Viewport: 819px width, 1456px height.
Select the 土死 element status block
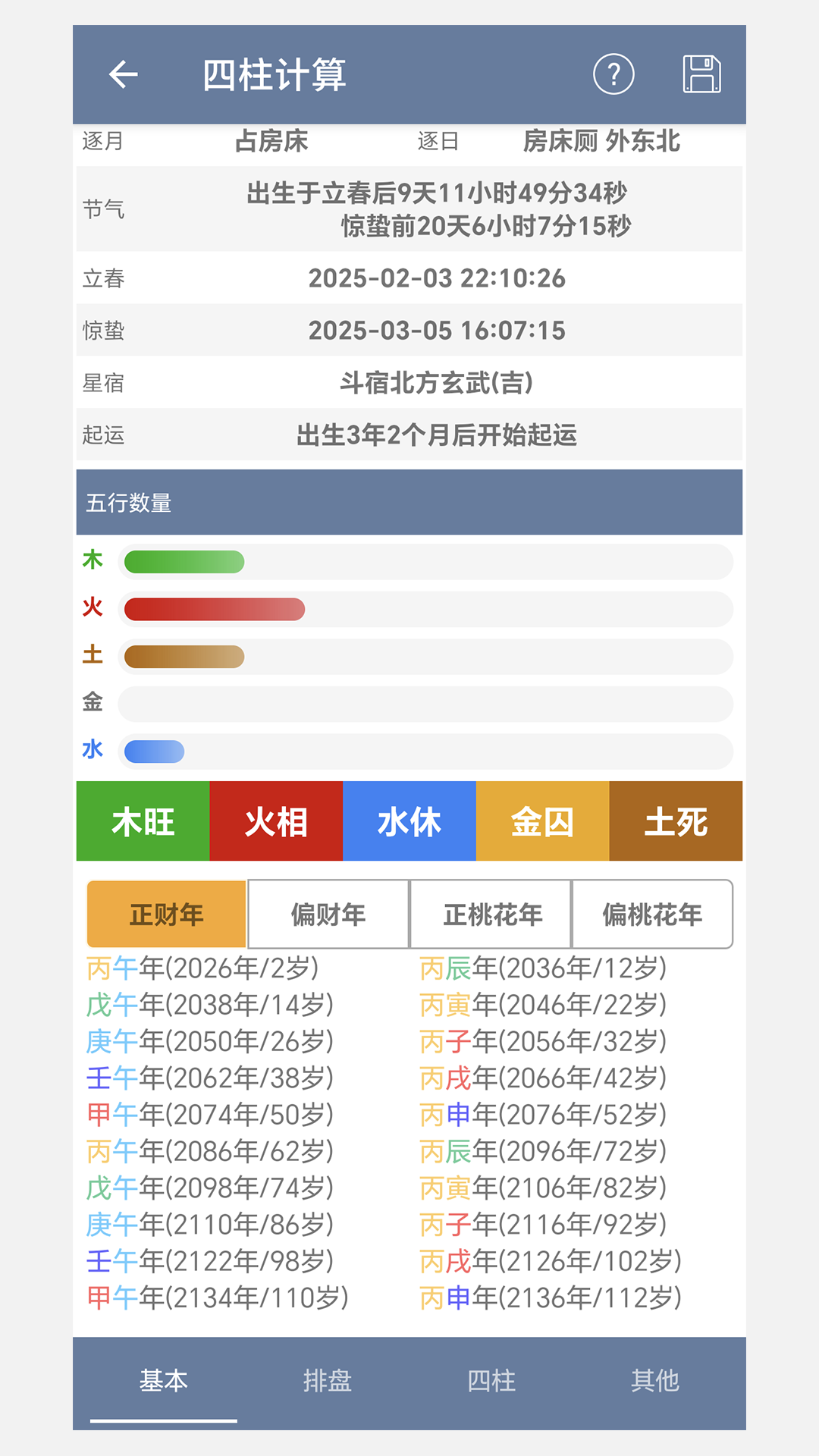pyautogui.click(x=676, y=821)
